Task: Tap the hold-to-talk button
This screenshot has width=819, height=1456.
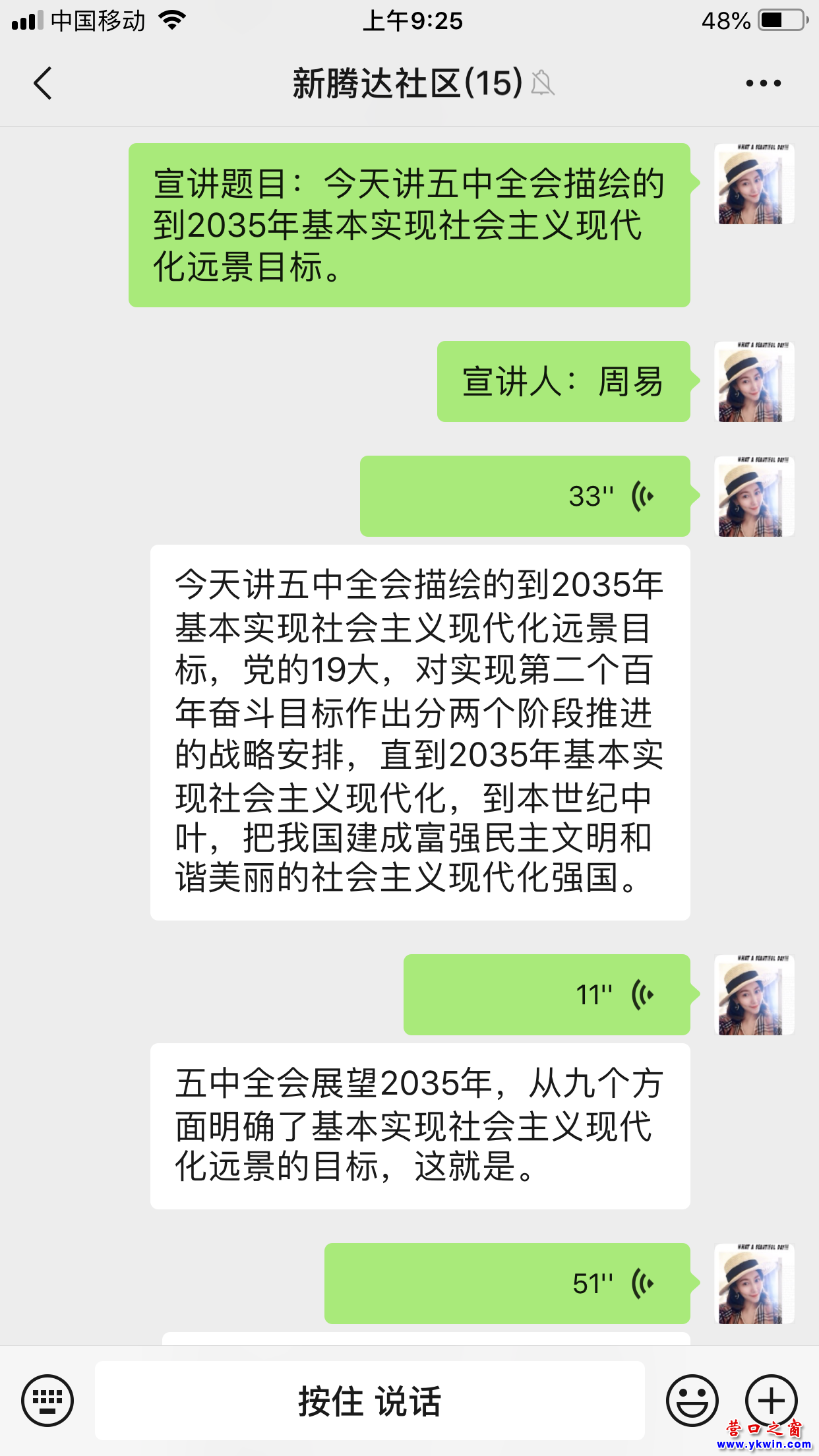Action: (x=369, y=1400)
